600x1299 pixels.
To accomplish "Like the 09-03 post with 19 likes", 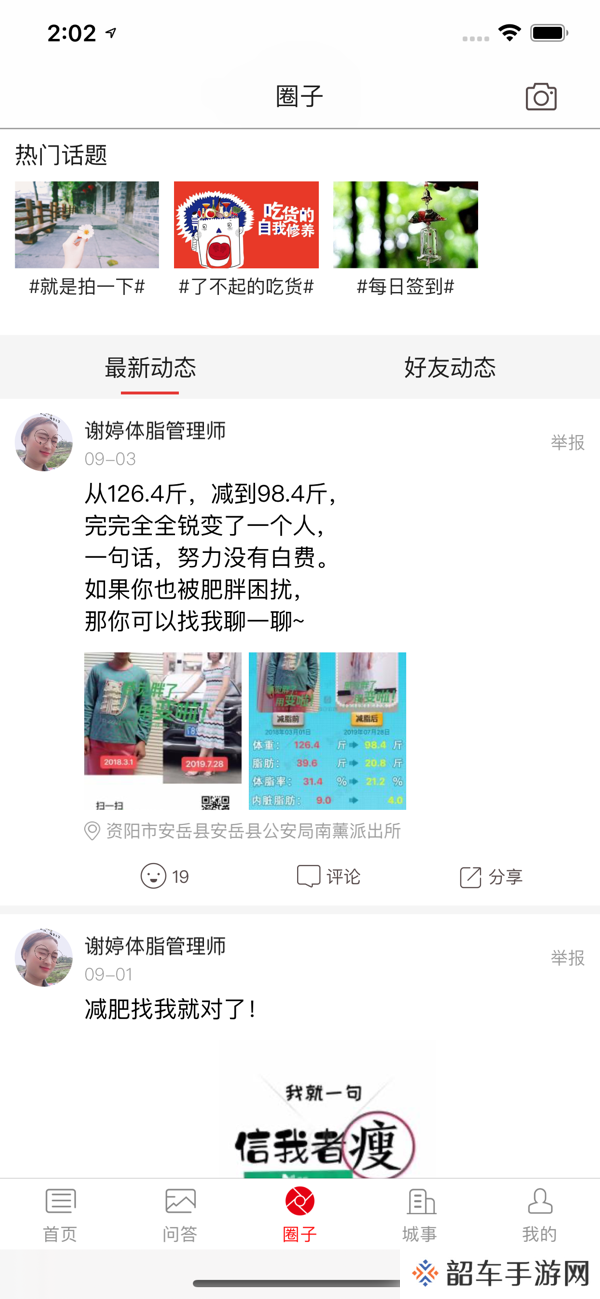I will [x=165, y=877].
